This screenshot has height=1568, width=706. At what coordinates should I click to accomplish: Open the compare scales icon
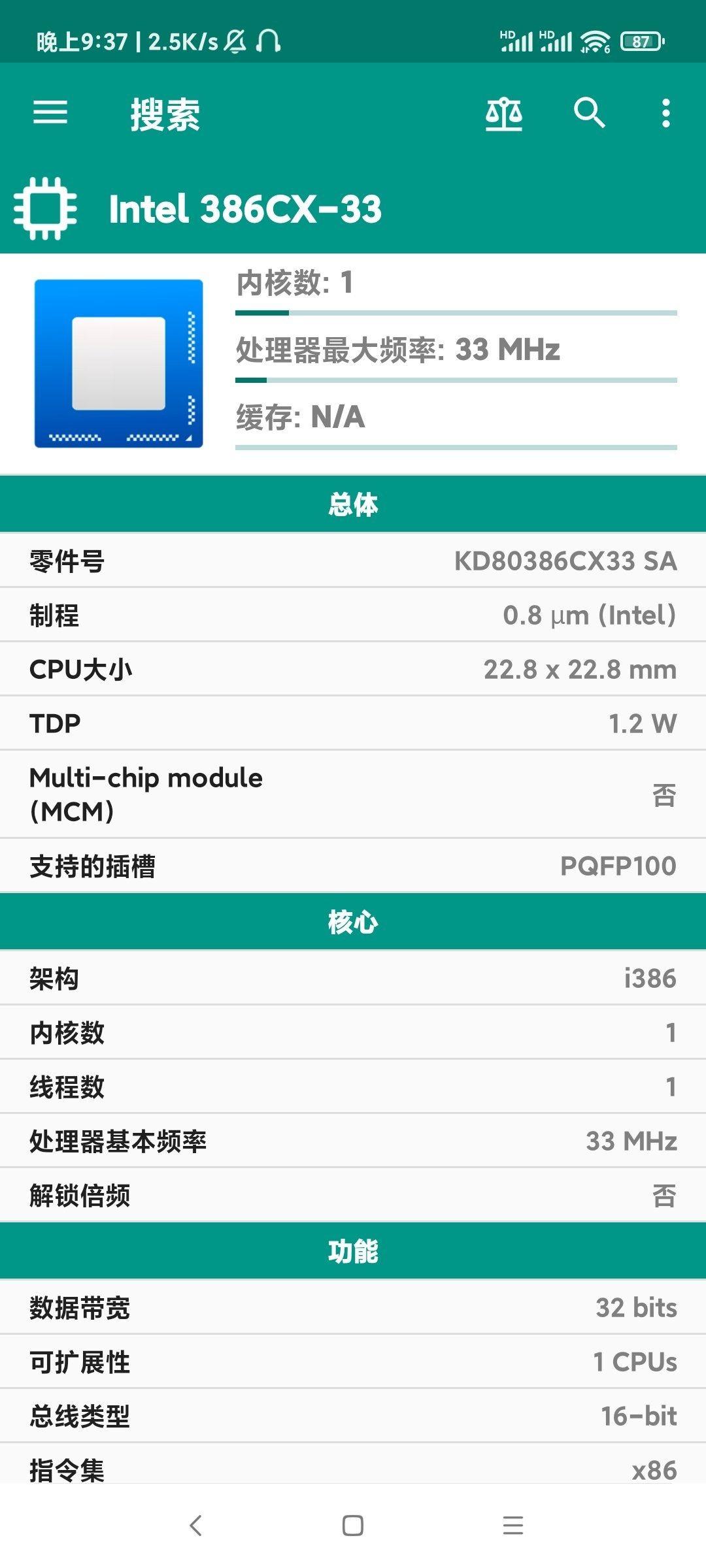click(504, 114)
